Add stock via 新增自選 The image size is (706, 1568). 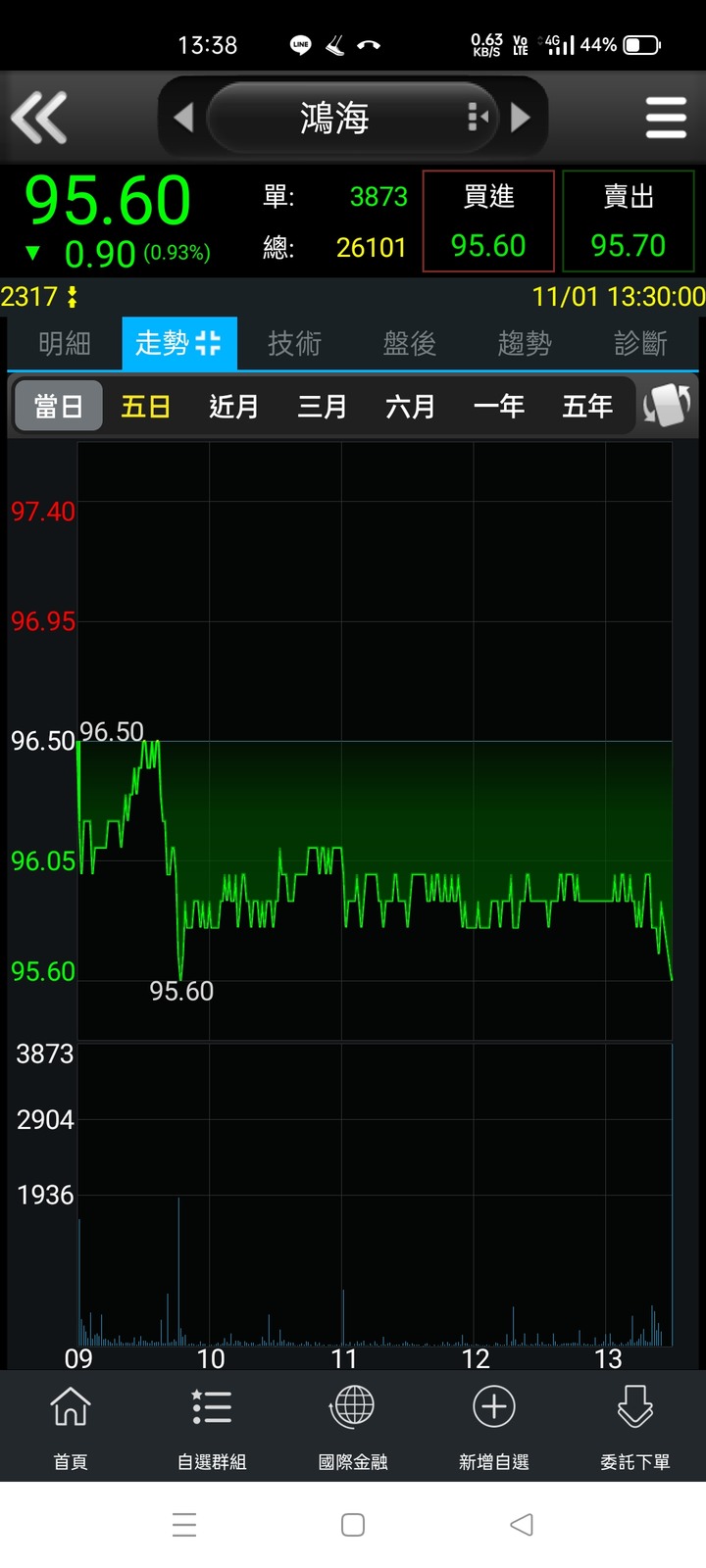(494, 1426)
